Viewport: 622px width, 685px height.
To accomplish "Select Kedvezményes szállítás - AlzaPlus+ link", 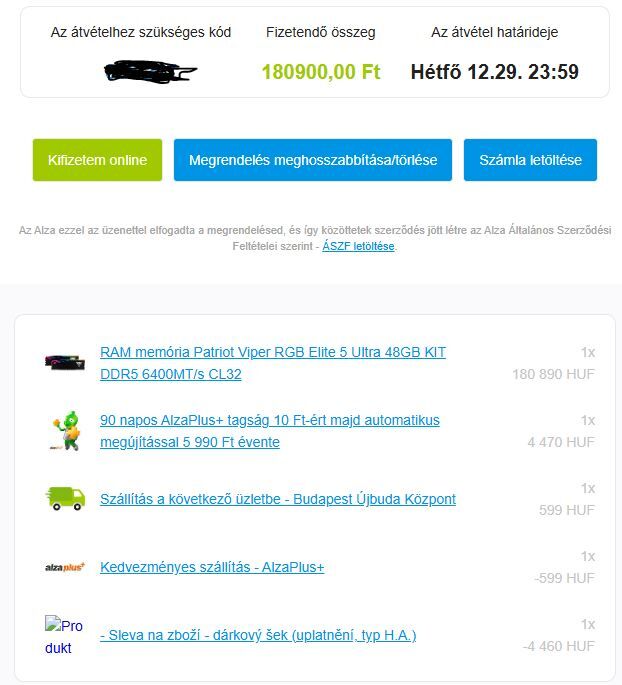I will pos(212,567).
